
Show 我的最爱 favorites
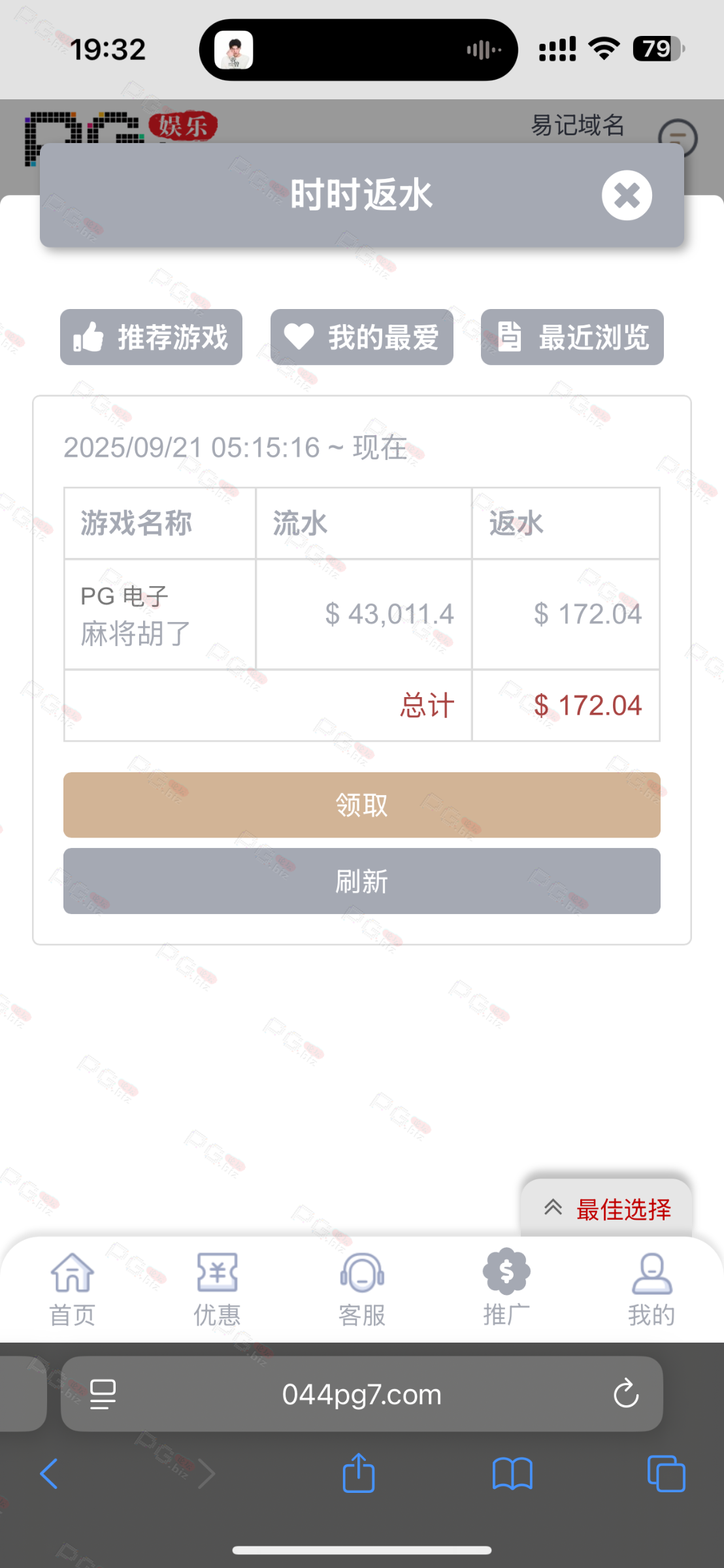(361, 337)
